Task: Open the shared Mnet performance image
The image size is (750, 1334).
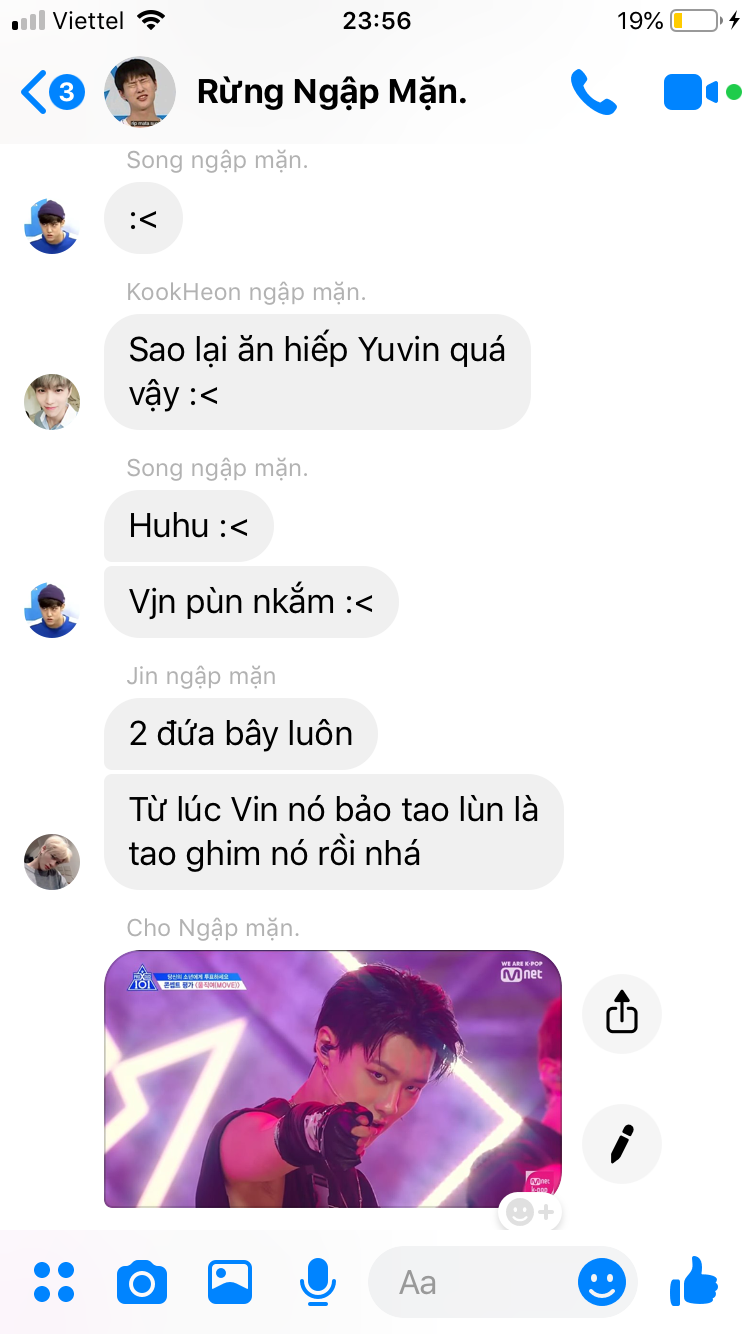Action: tap(333, 1079)
